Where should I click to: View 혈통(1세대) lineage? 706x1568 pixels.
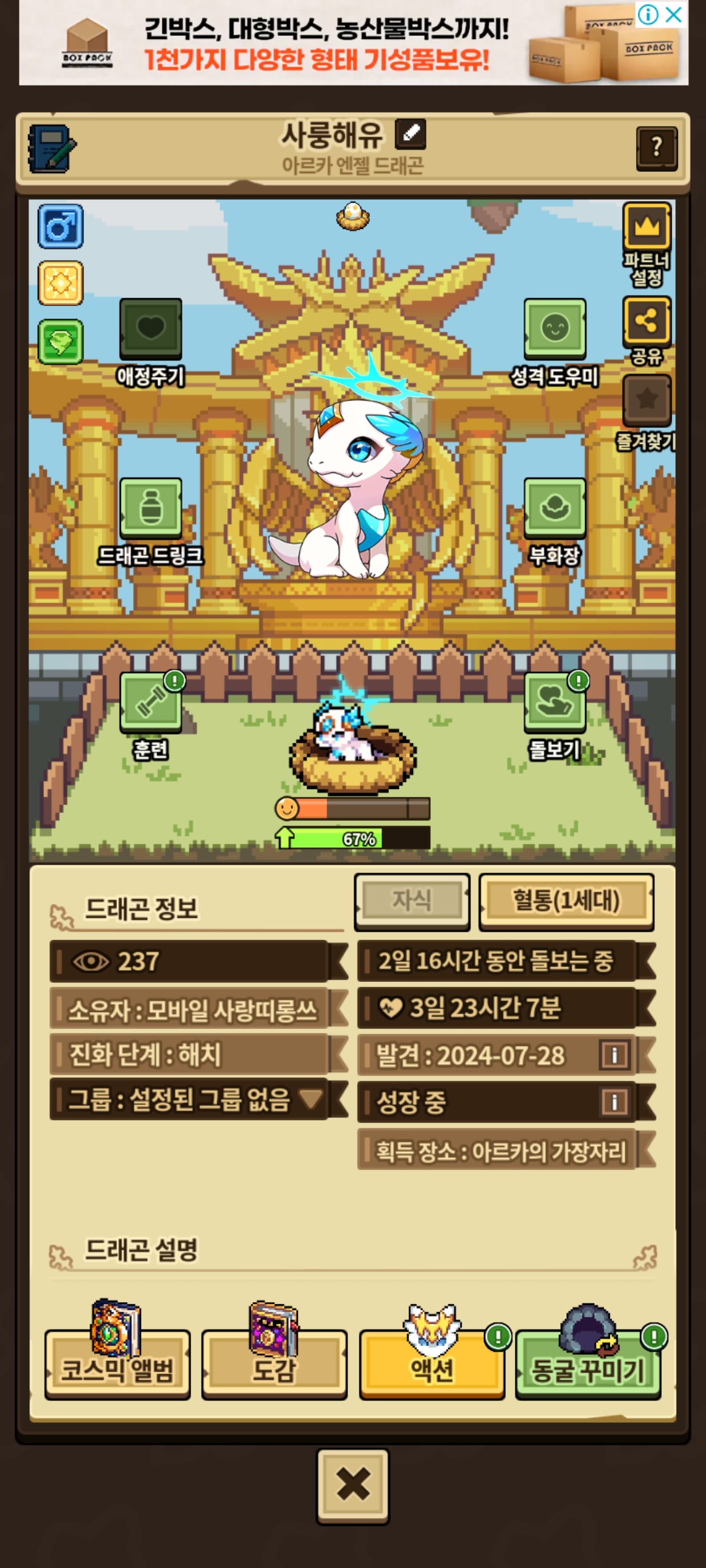(566, 901)
